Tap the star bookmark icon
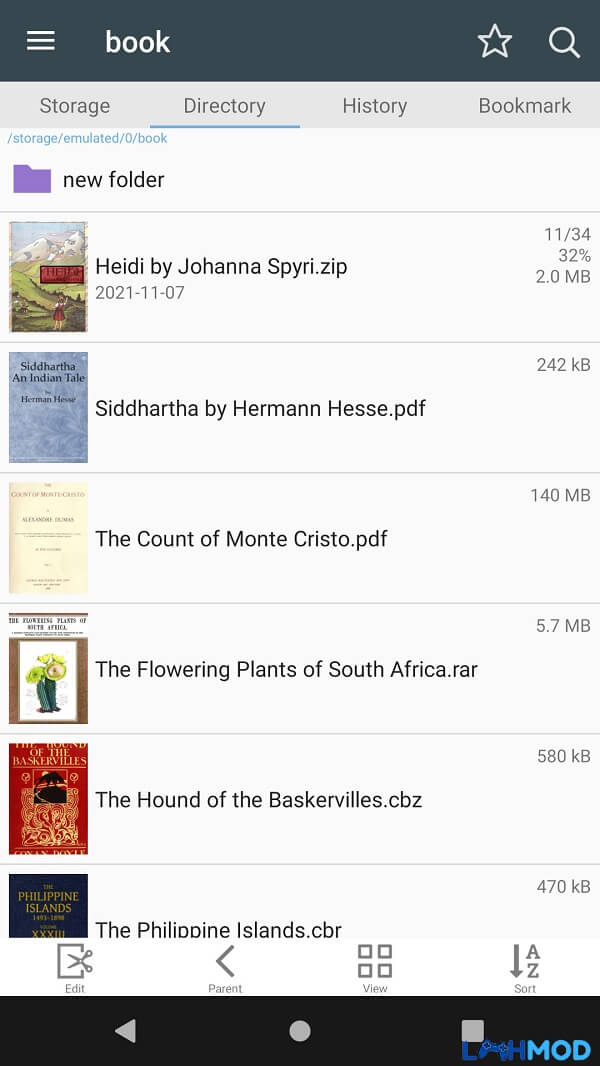Screen dimensions: 600x1066 495,42
